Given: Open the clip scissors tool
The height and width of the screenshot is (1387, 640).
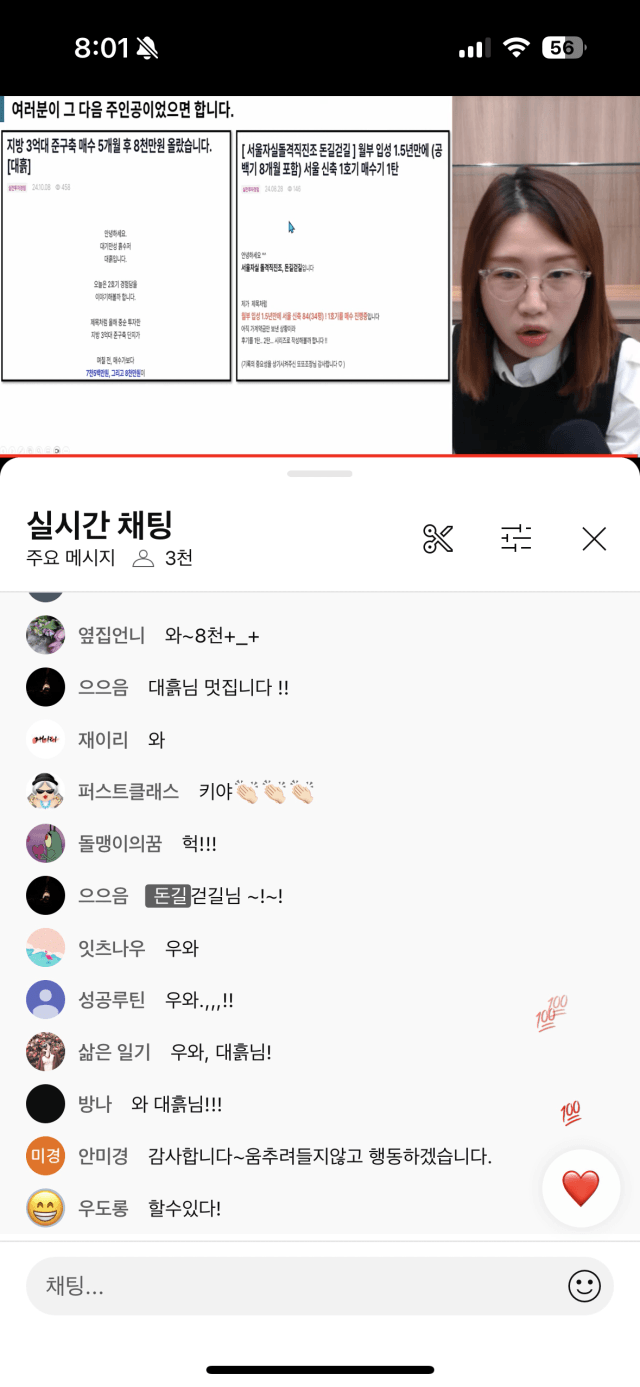Looking at the screenshot, I should pyautogui.click(x=438, y=539).
